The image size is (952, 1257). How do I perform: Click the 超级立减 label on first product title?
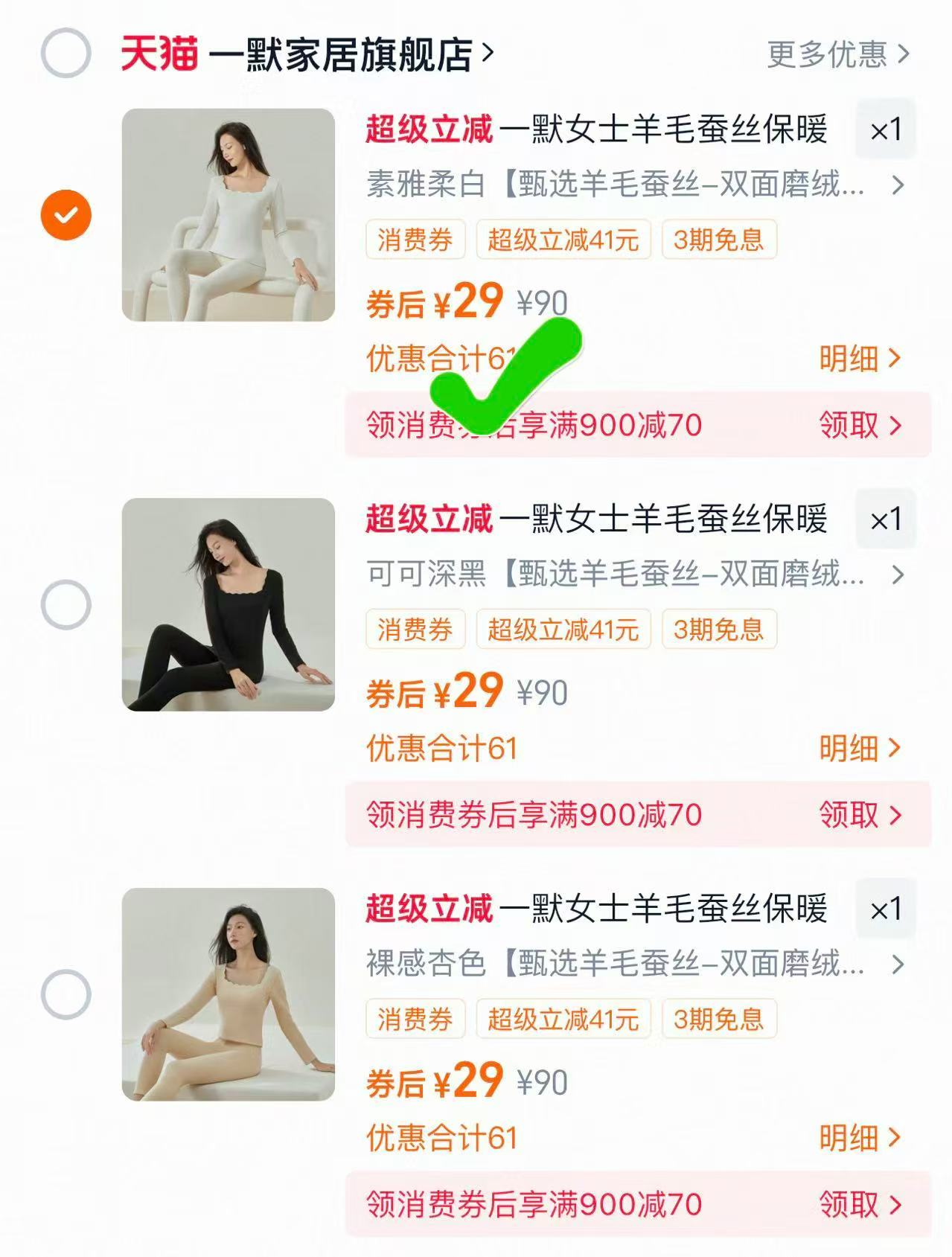(430, 130)
